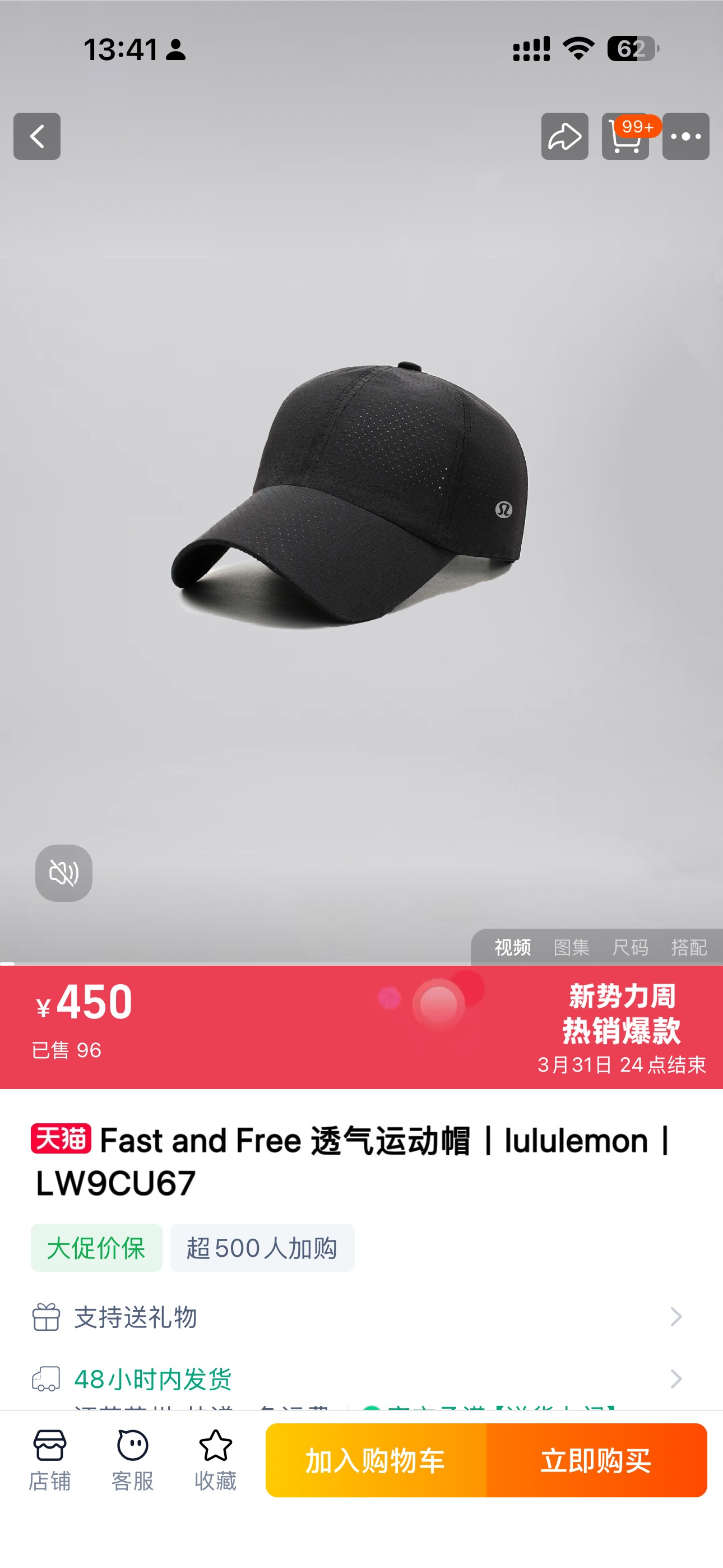Switch to the 尺码 media tab
723x1568 pixels.
pyautogui.click(x=630, y=947)
